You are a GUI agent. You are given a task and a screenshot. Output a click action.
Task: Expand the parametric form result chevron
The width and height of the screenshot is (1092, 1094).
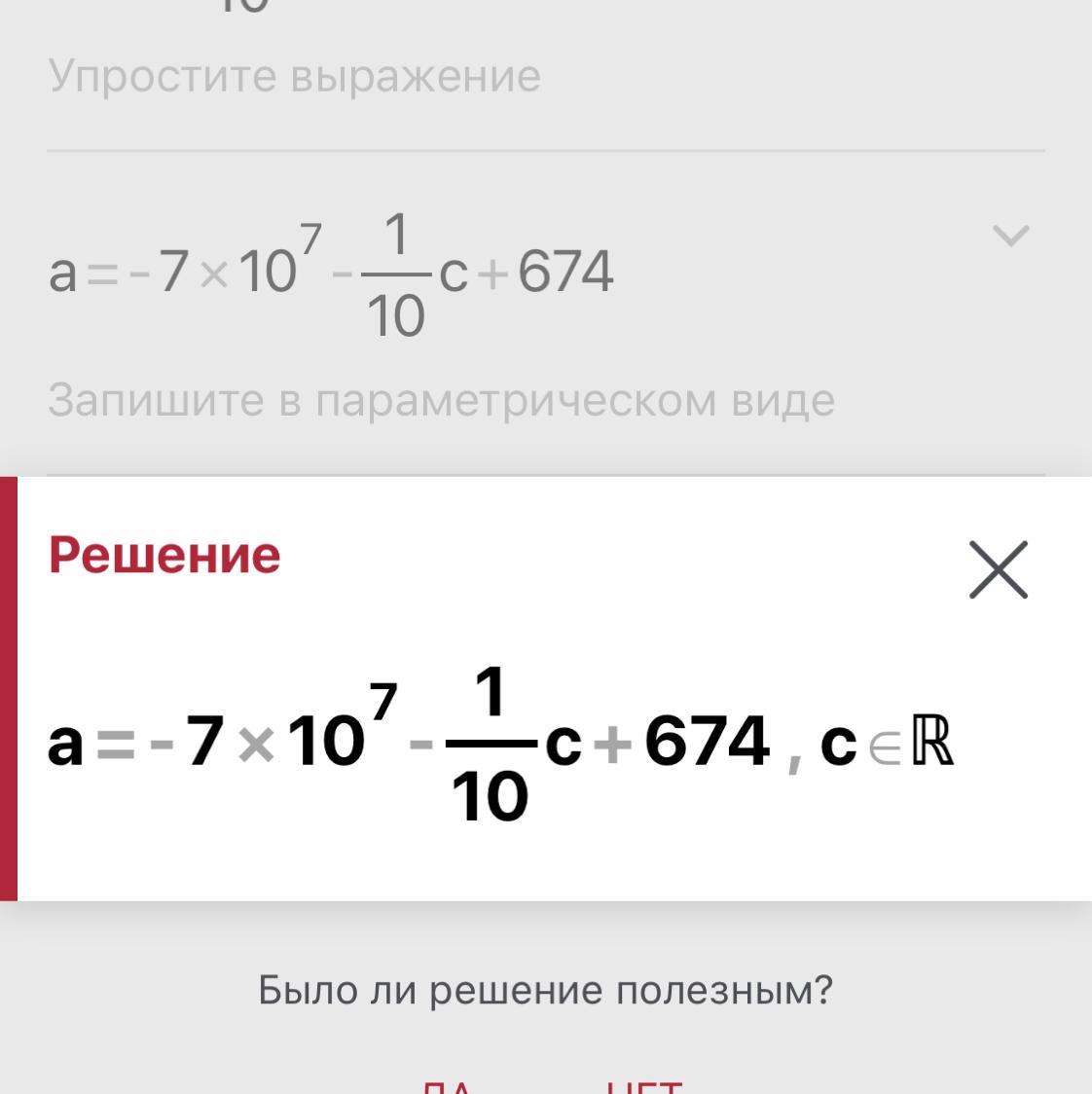pyautogui.click(x=1010, y=236)
